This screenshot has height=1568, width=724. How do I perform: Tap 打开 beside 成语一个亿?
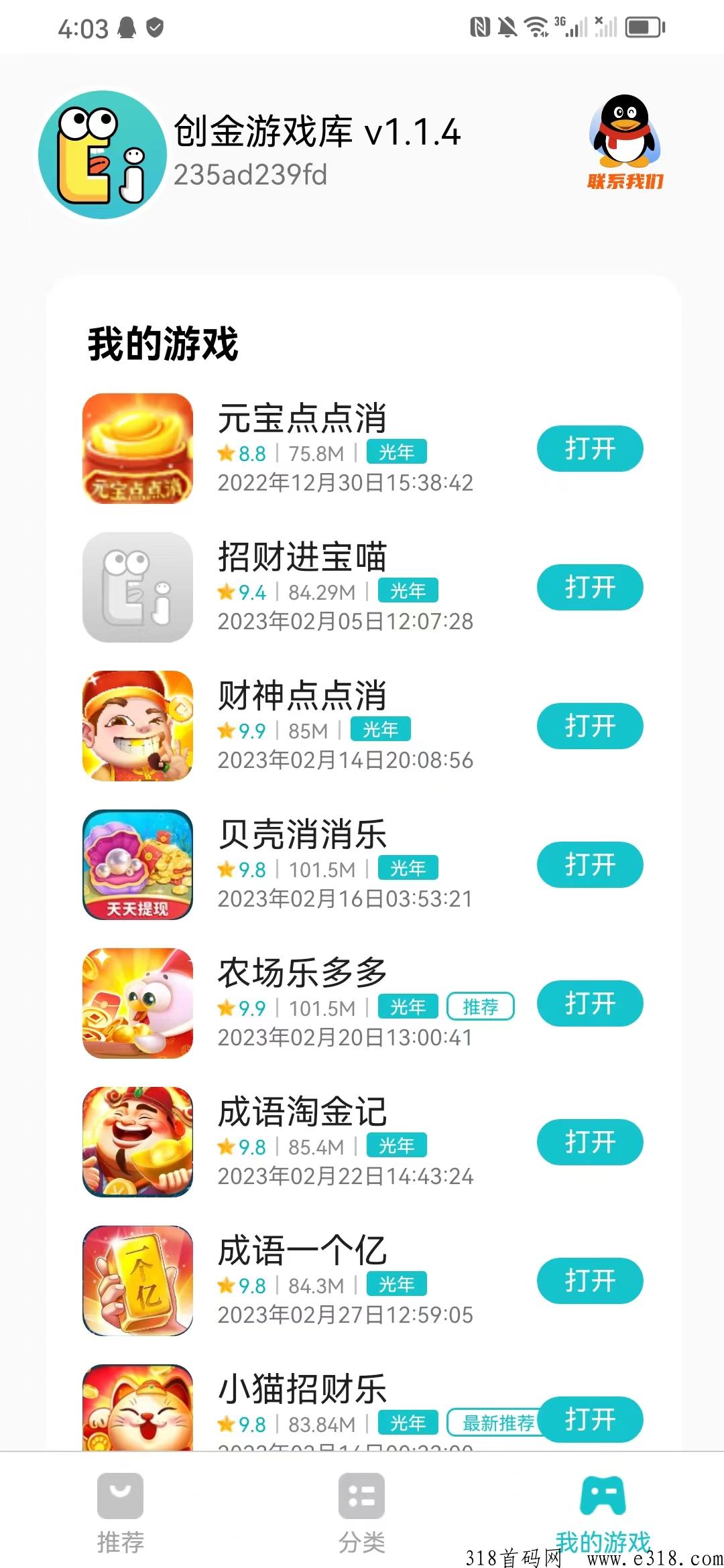[x=589, y=1281]
